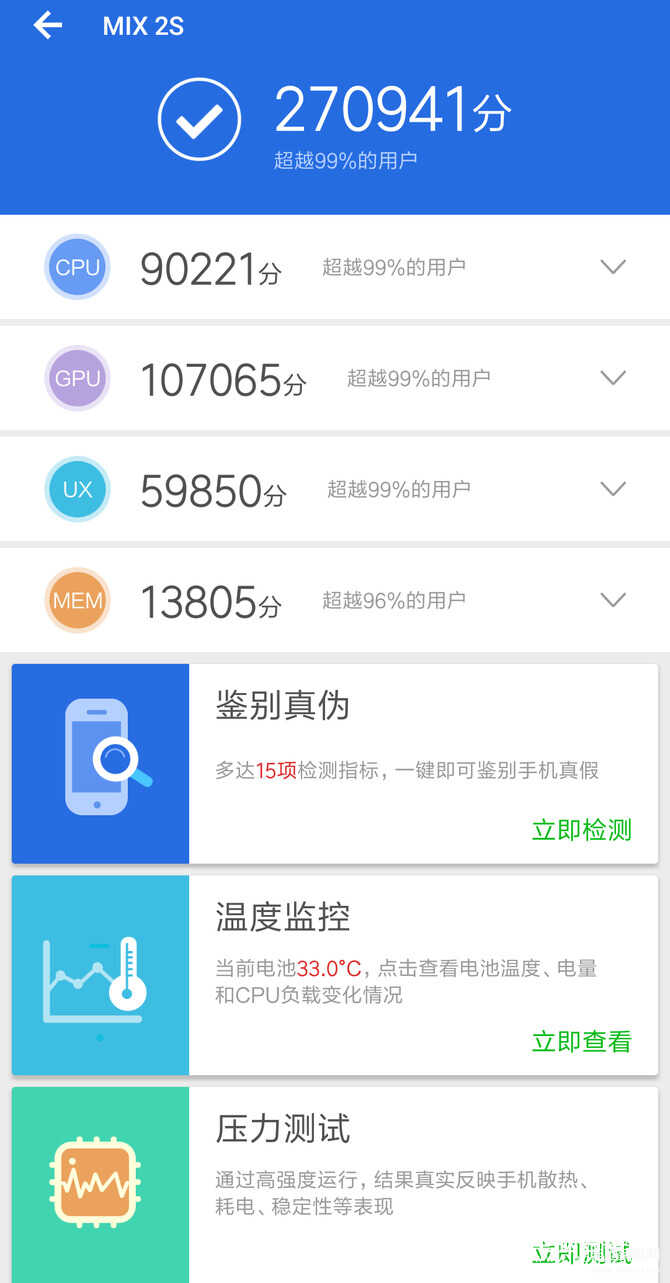Image resolution: width=670 pixels, height=1283 pixels.
Task: Start the 压力测试 with 立即测试
Action: click(581, 1253)
